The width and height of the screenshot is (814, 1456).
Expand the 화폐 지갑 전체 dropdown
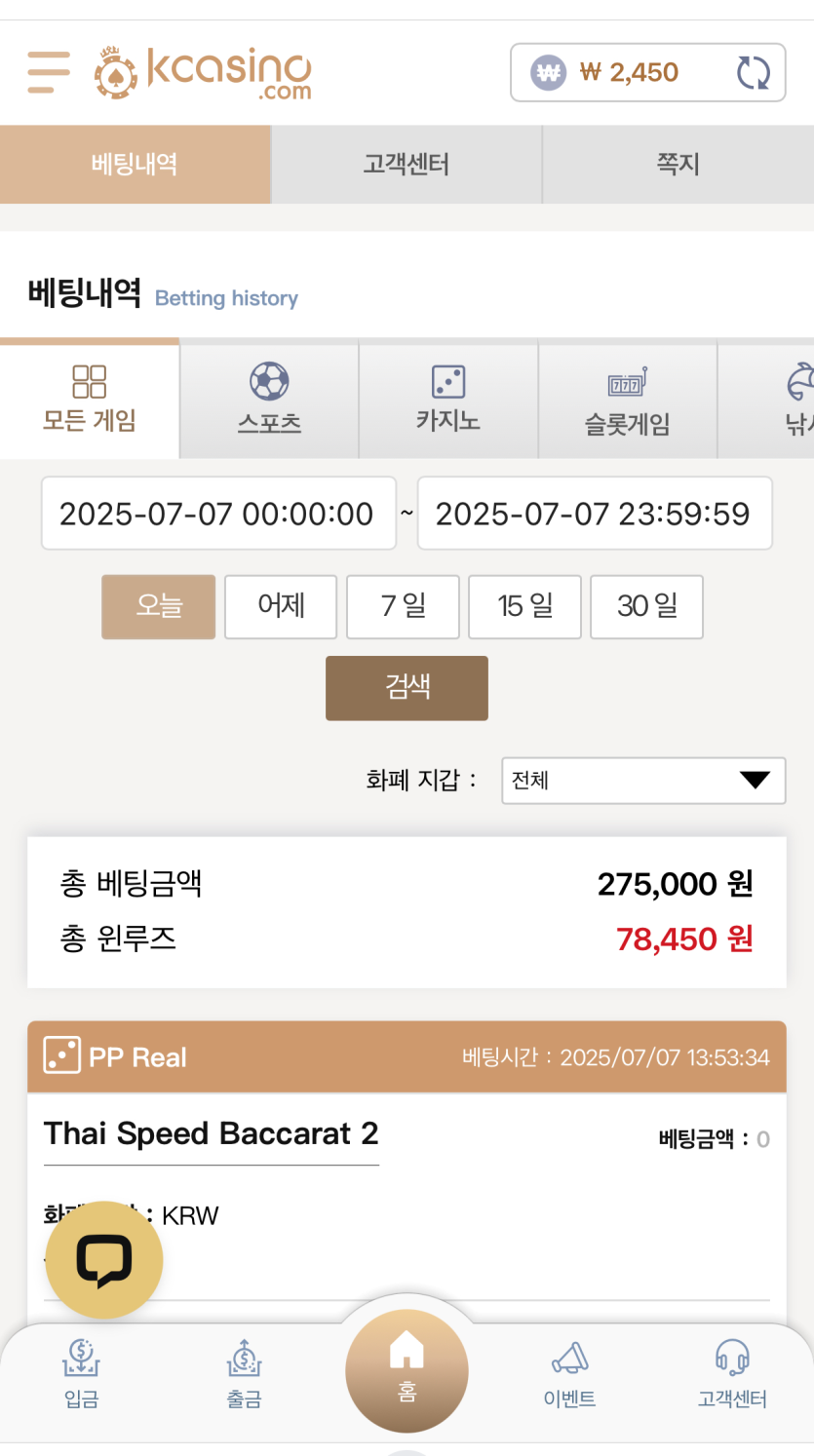coord(643,781)
